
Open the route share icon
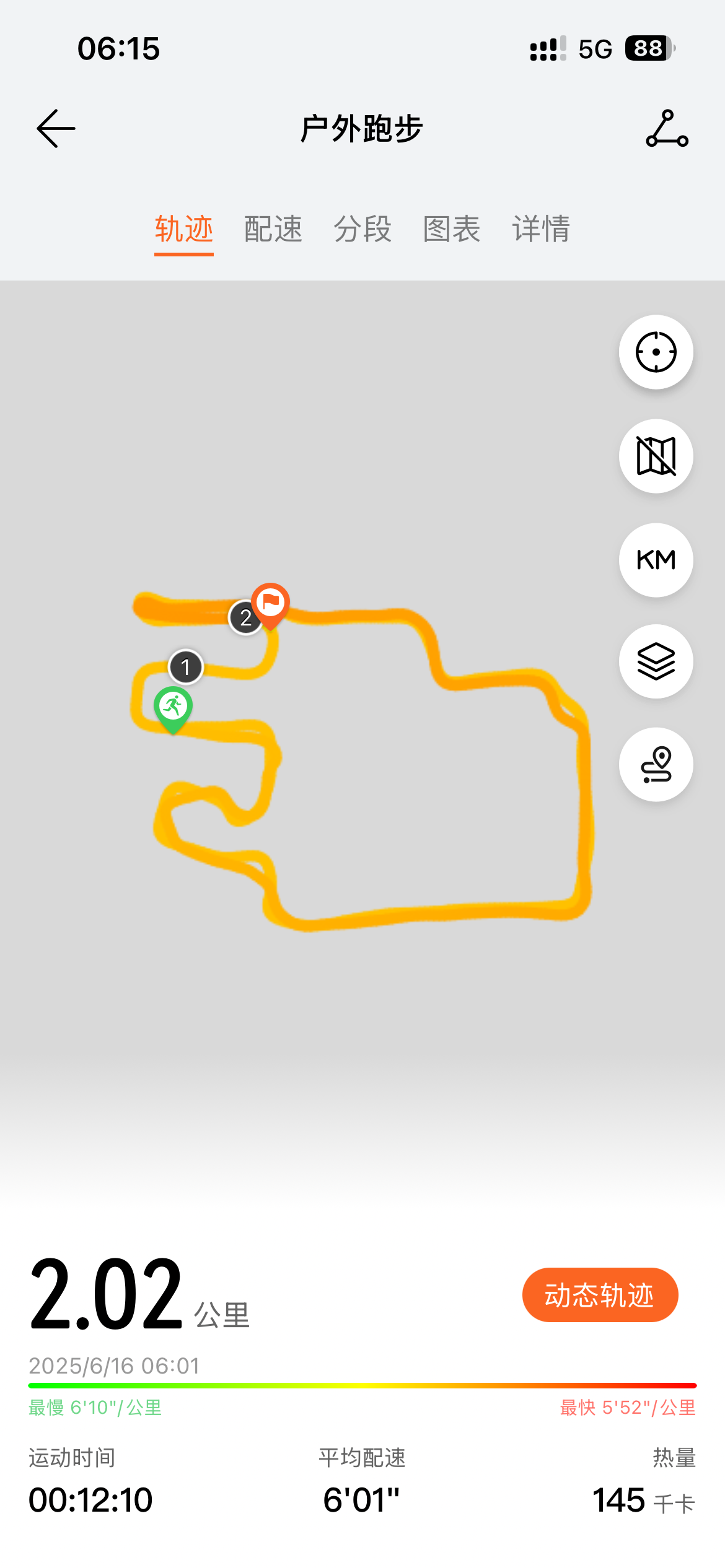point(667,129)
